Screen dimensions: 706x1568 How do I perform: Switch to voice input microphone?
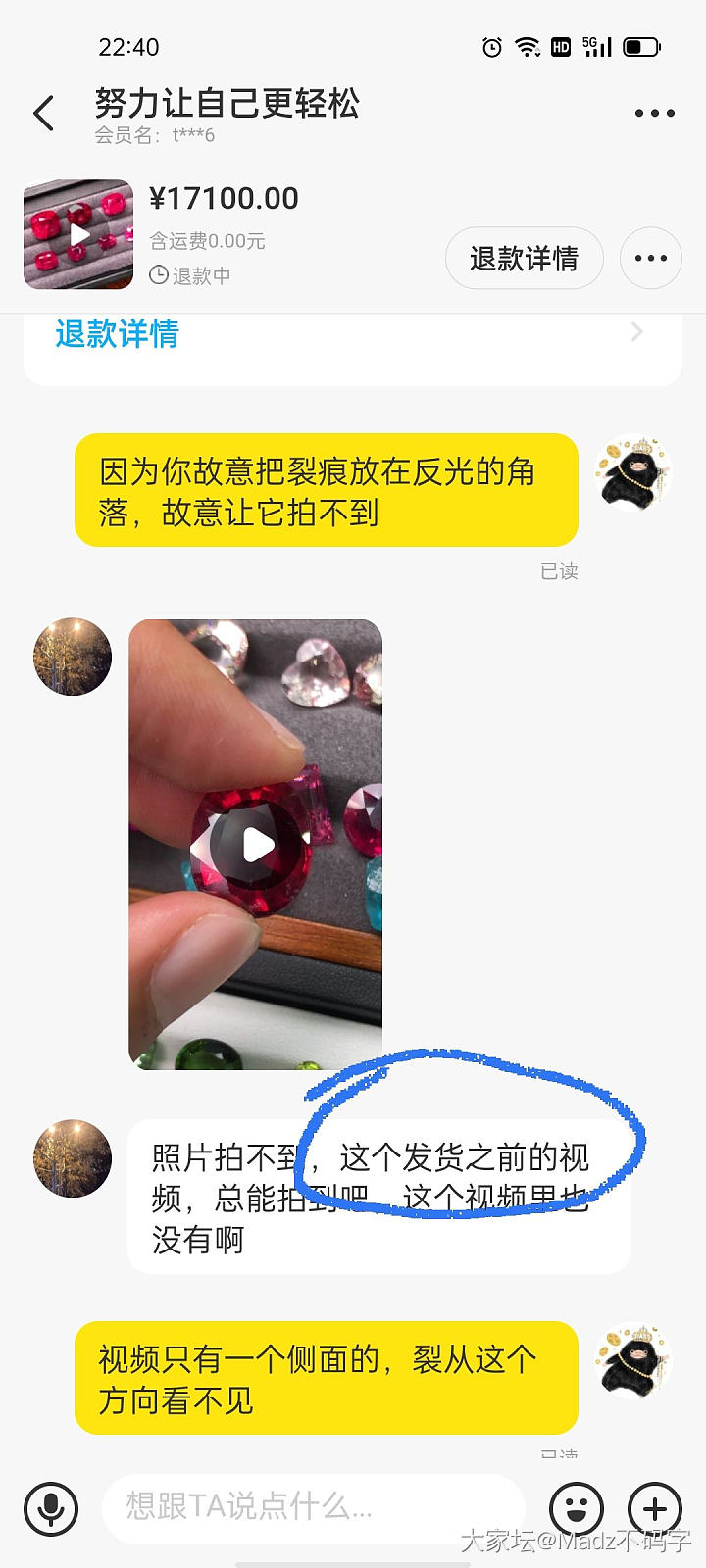[51, 1508]
